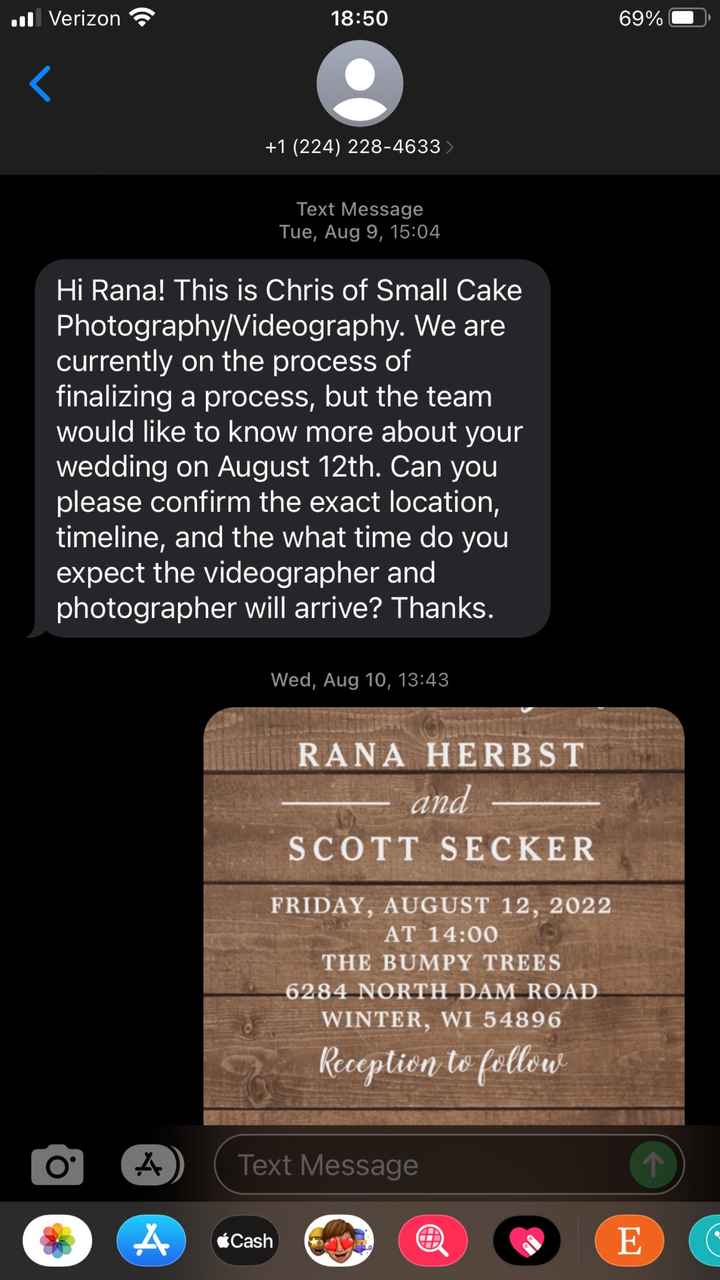The height and width of the screenshot is (1280, 720).
Task: Open the wedding invitation image attachment
Action: tap(444, 916)
